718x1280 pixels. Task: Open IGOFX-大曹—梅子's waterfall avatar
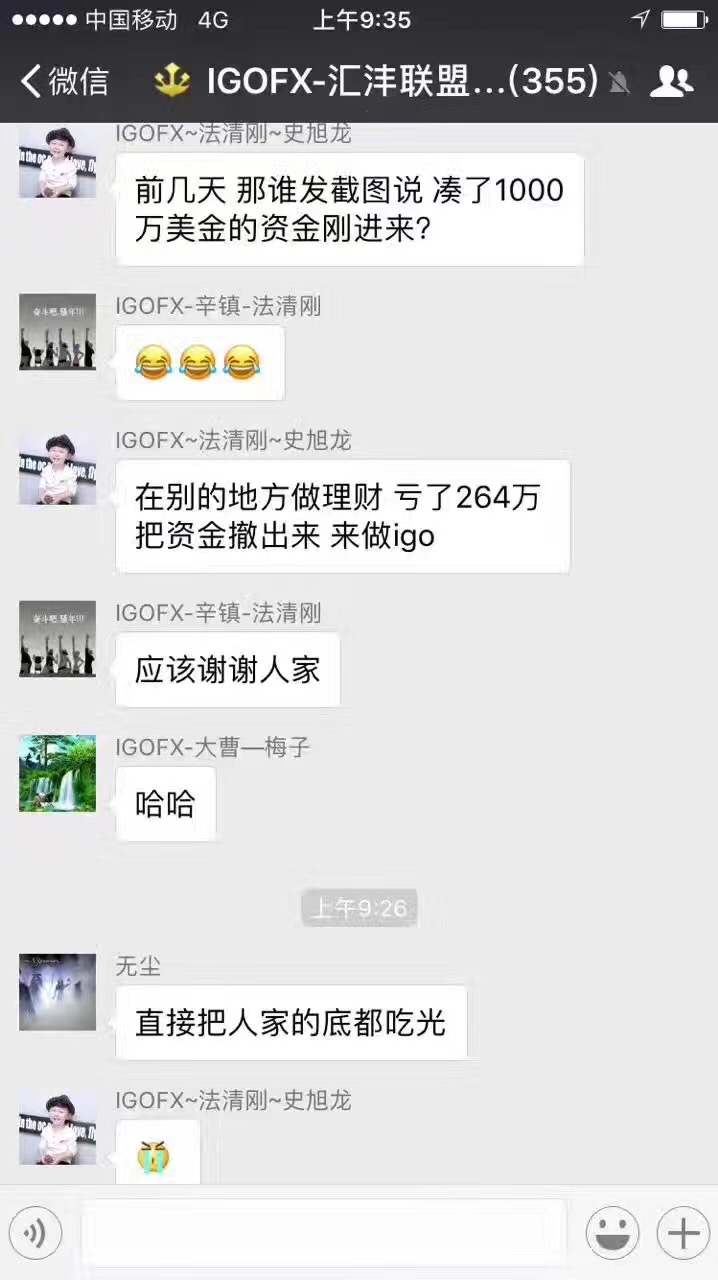tap(57, 773)
